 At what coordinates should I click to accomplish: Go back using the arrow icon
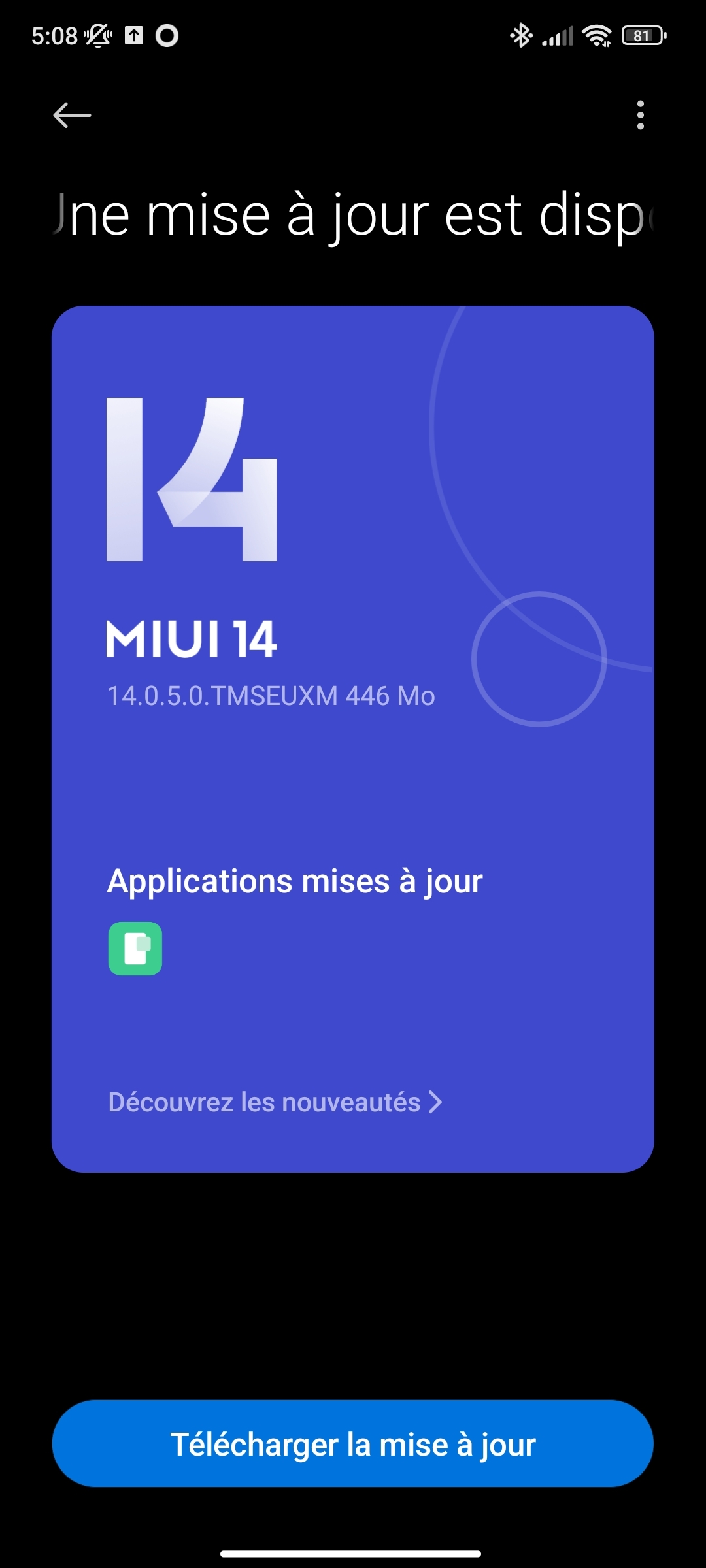coord(72,116)
